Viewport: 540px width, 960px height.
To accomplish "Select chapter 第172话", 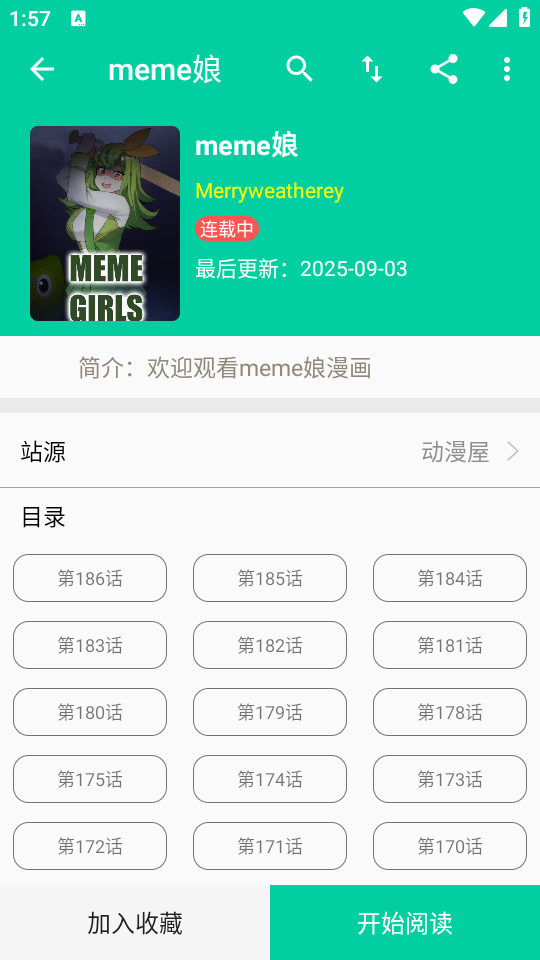I will coord(90,846).
